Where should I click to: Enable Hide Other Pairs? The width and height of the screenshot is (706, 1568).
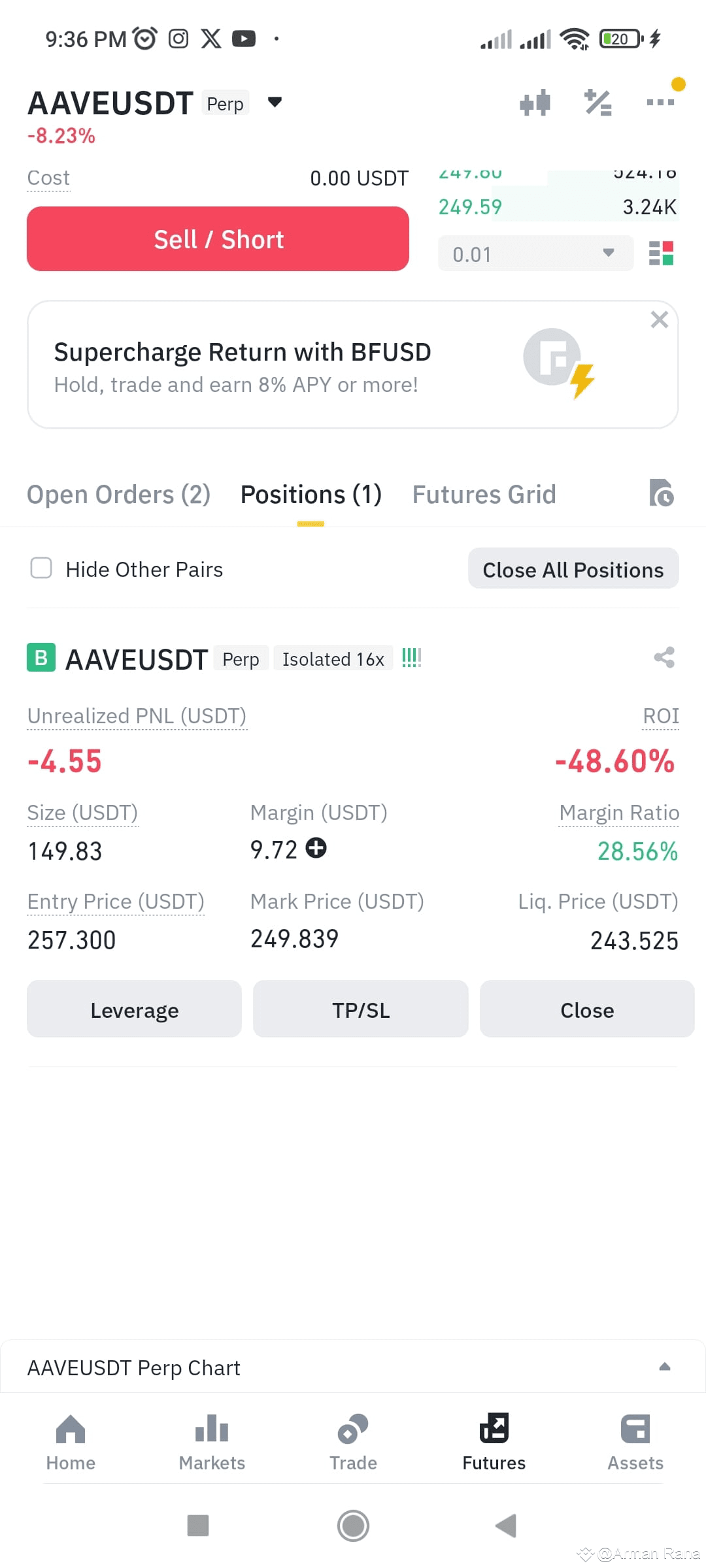click(x=41, y=568)
